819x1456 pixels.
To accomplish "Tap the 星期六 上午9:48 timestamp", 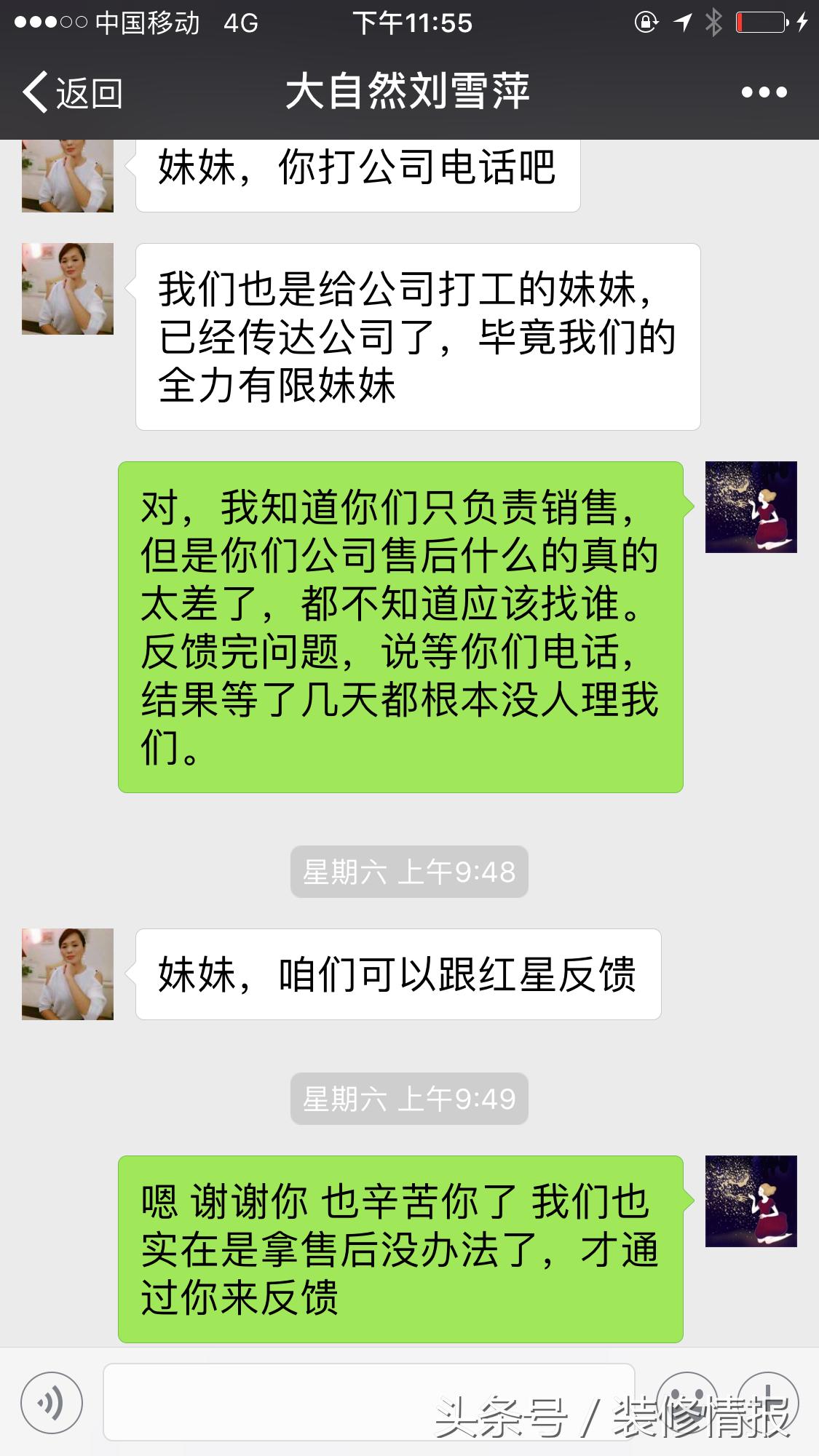I will 409,872.
